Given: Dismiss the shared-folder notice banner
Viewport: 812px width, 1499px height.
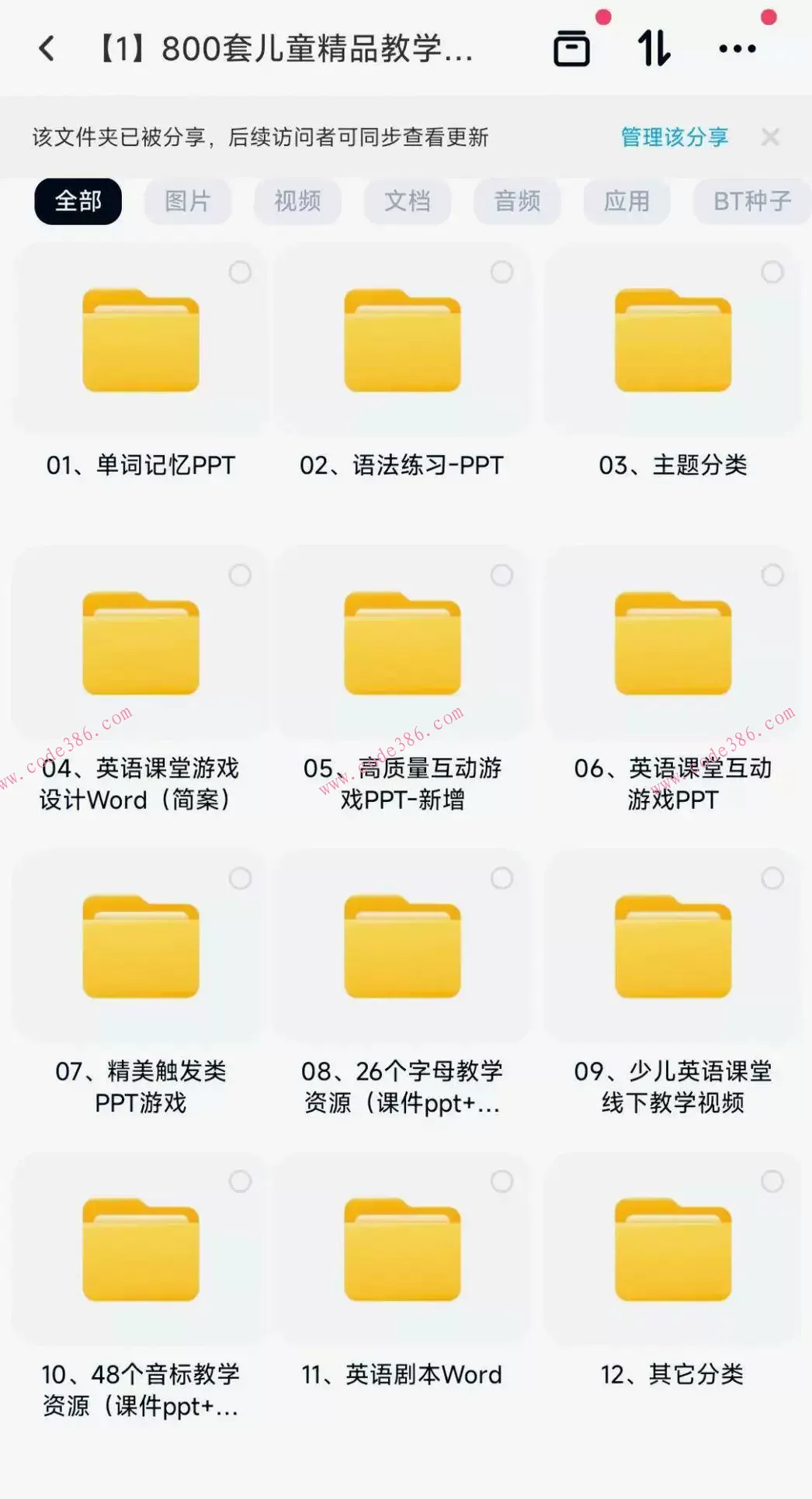Looking at the screenshot, I should [x=771, y=137].
